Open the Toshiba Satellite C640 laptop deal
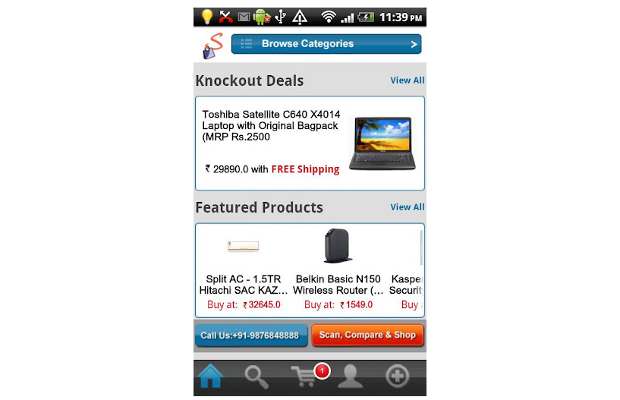This screenshot has width=620, height=400. (x=310, y=142)
